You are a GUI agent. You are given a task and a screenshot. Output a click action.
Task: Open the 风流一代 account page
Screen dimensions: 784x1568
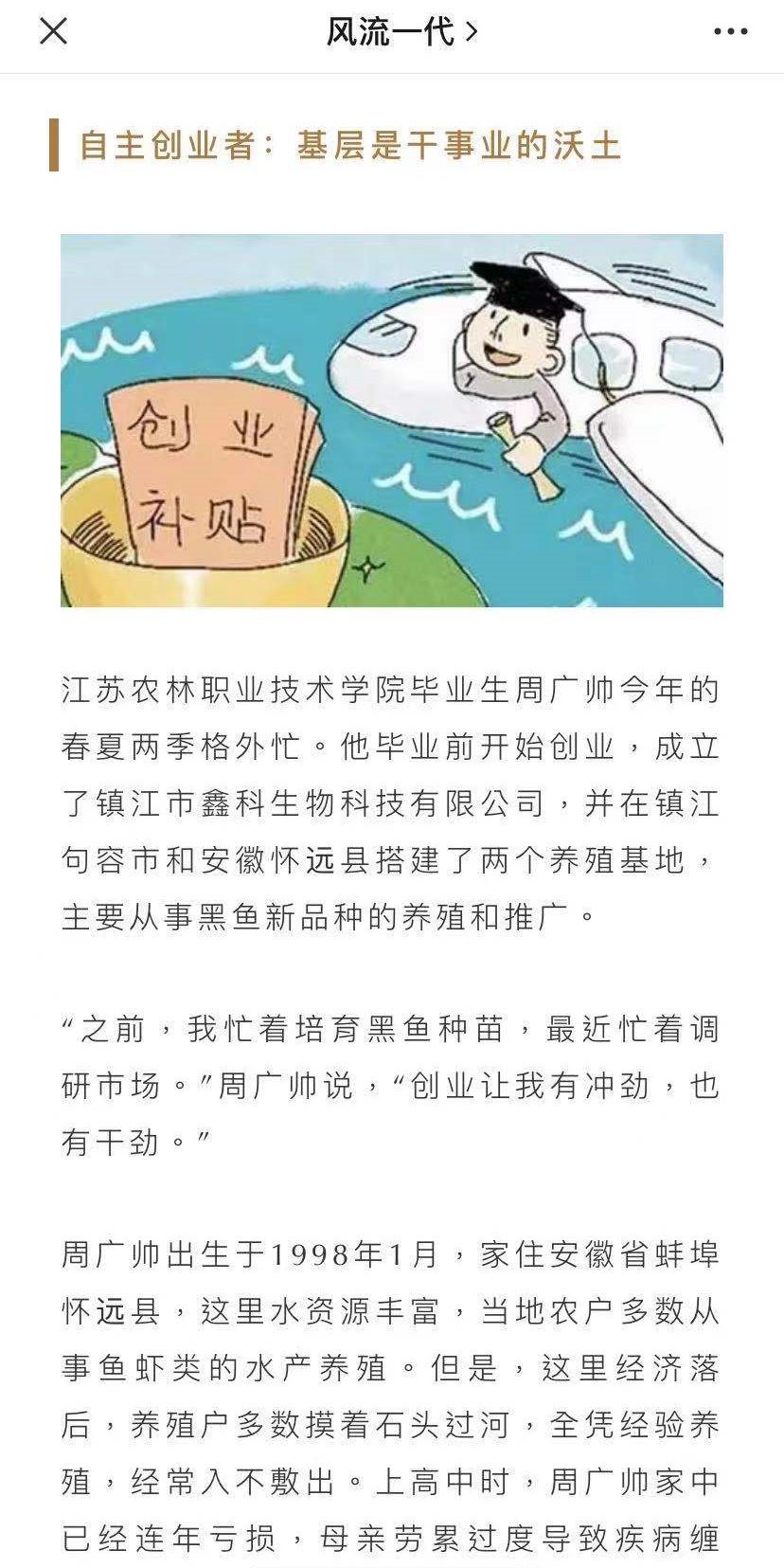coord(401,32)
